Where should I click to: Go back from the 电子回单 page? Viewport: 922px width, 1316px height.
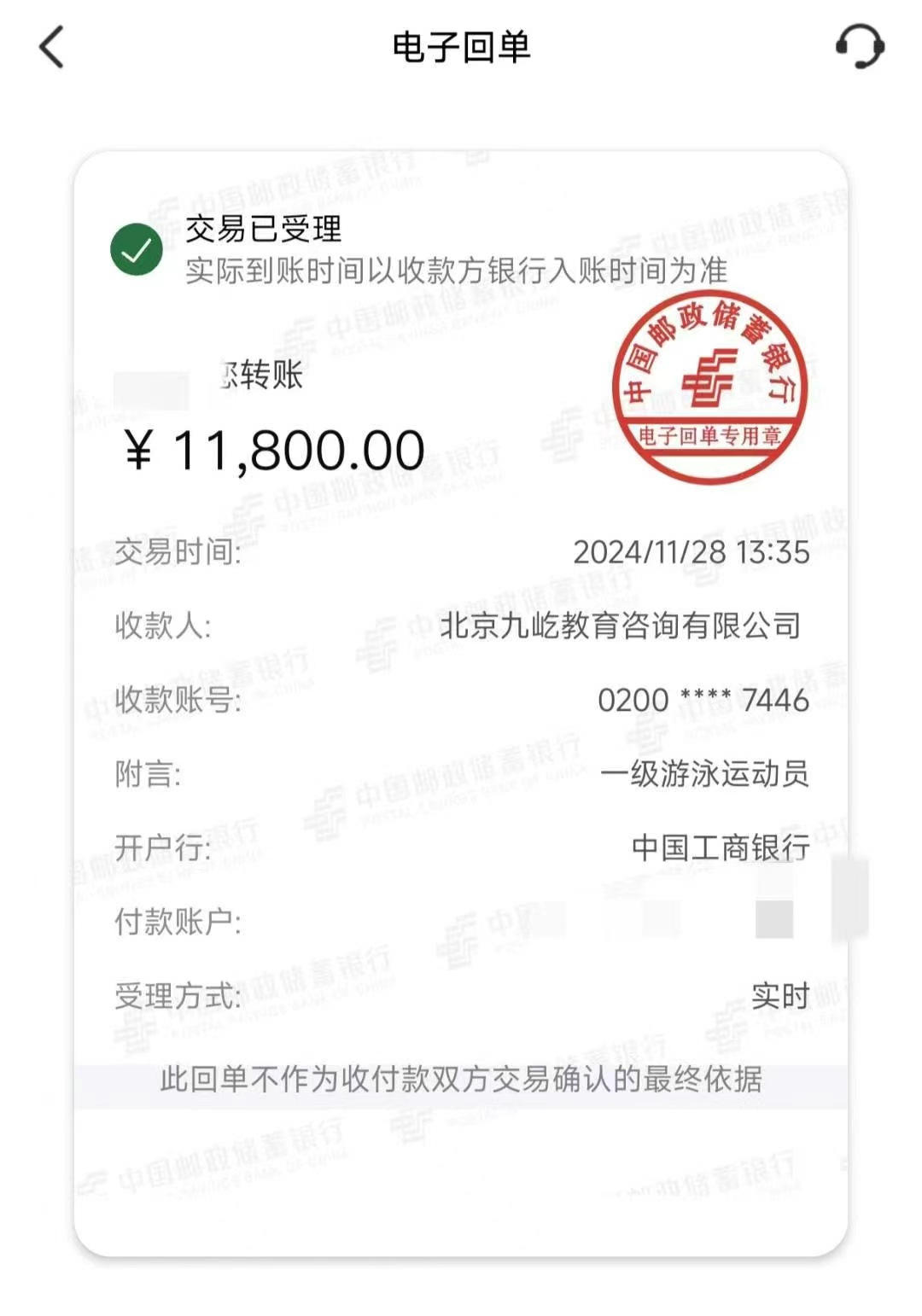click(x=53, y=47)
